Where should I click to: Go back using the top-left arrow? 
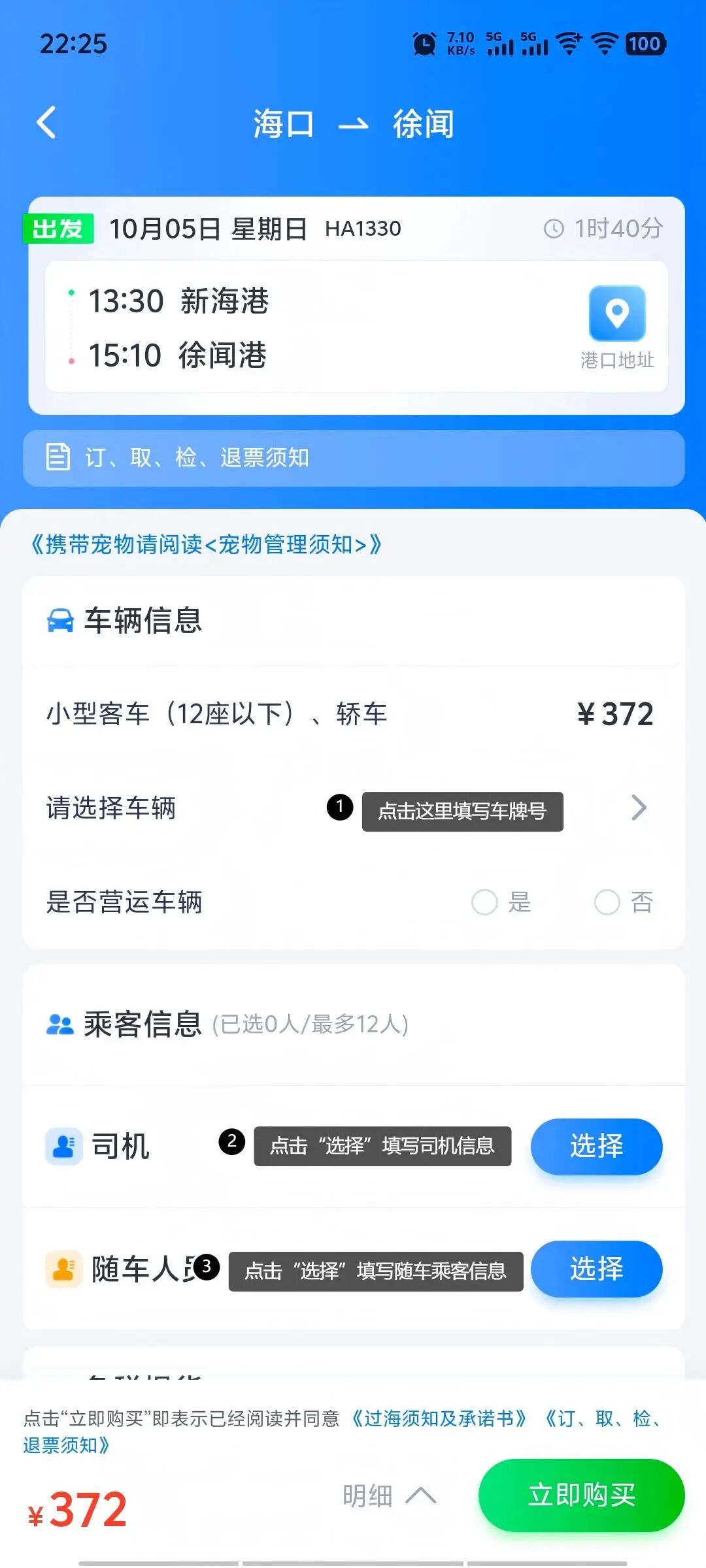coord(46,123)
